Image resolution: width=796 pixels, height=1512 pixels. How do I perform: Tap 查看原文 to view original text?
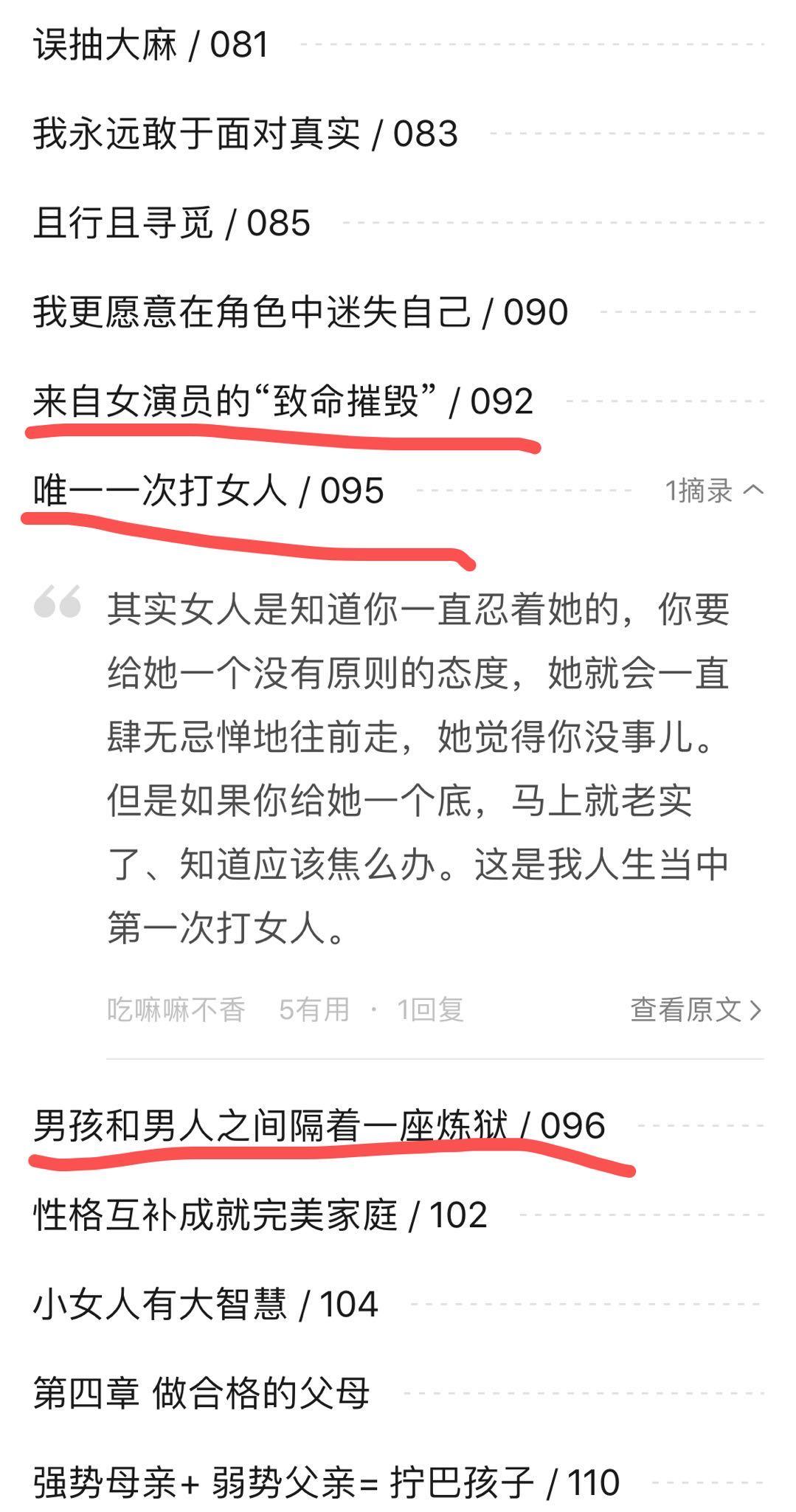[696, 1009]
